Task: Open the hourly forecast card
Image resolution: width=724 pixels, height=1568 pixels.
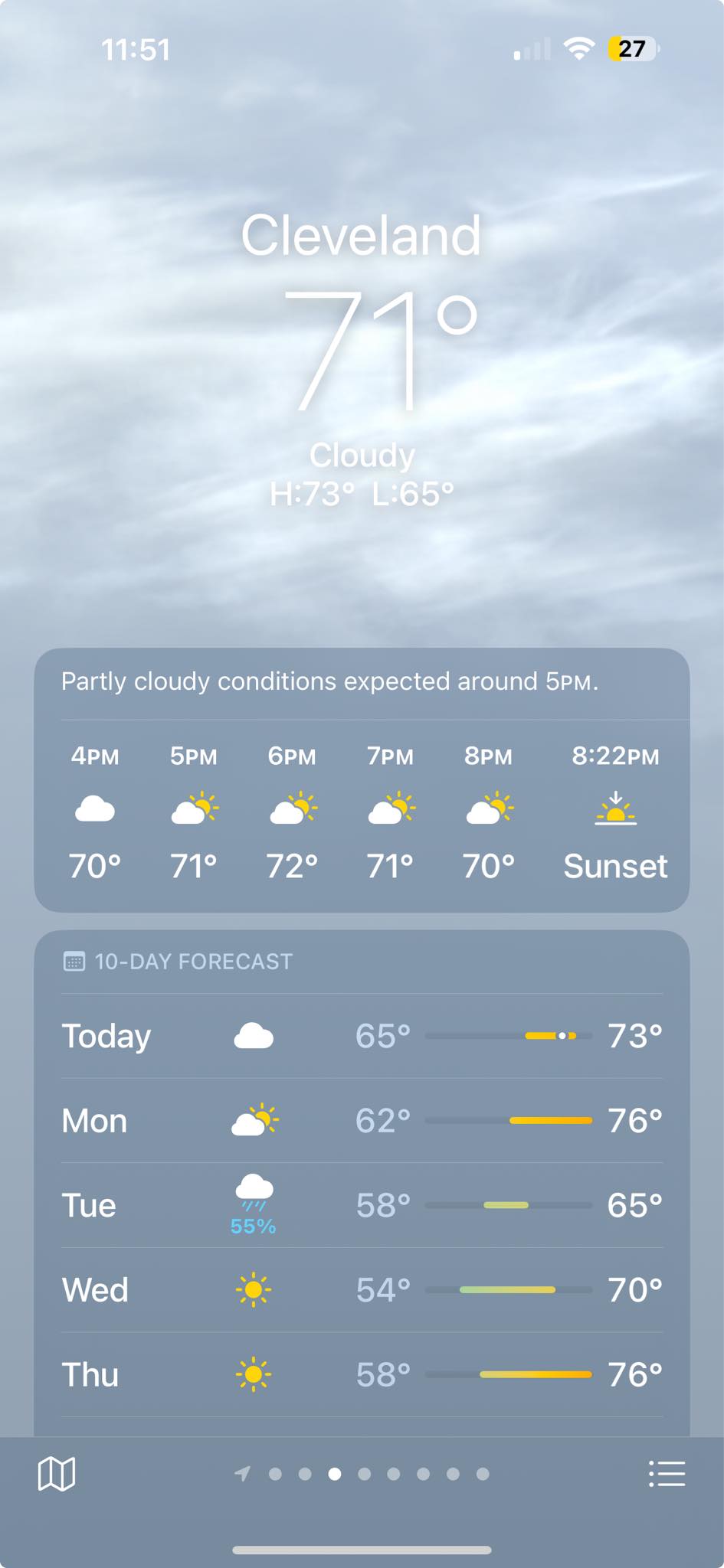Action: click(362, 812)
